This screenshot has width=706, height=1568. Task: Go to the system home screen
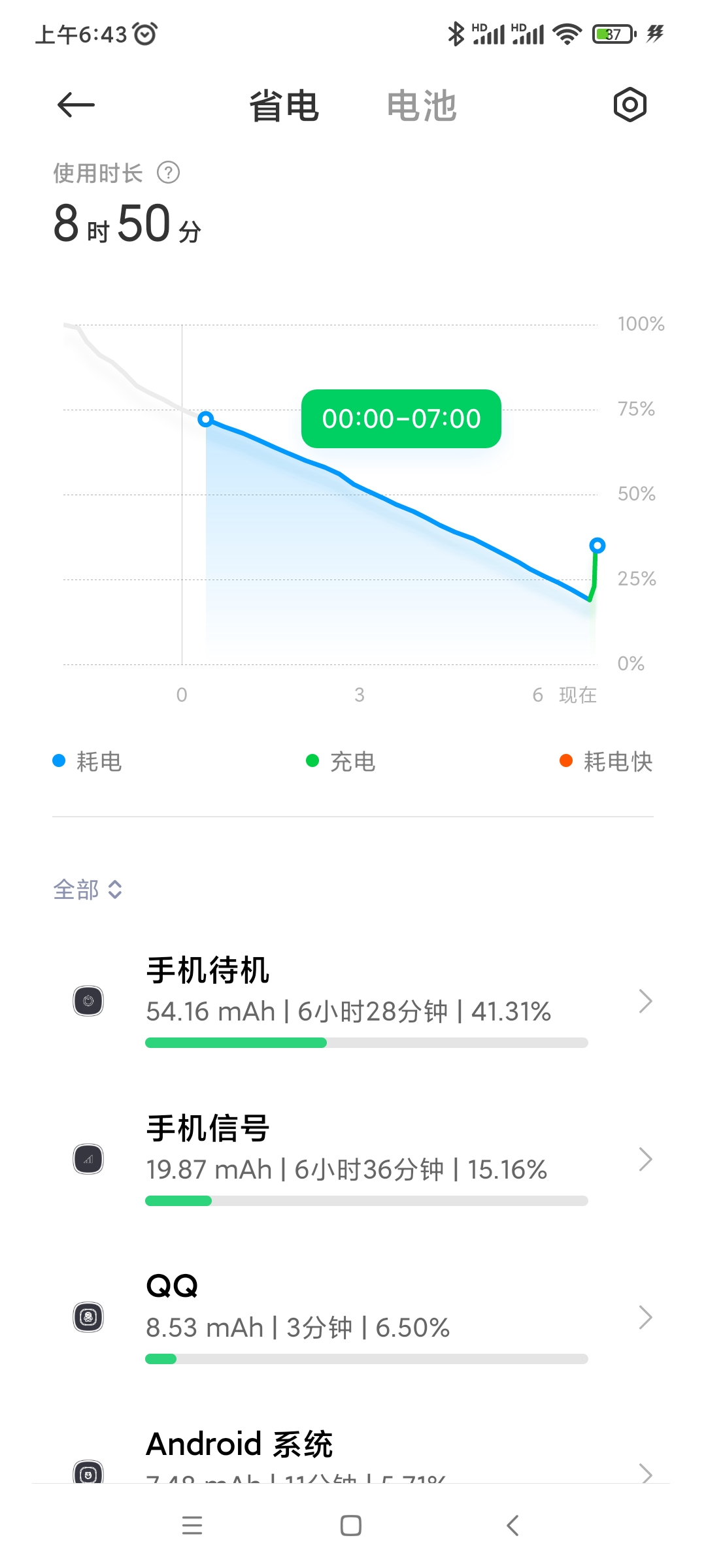click(x=351, y=1526)
